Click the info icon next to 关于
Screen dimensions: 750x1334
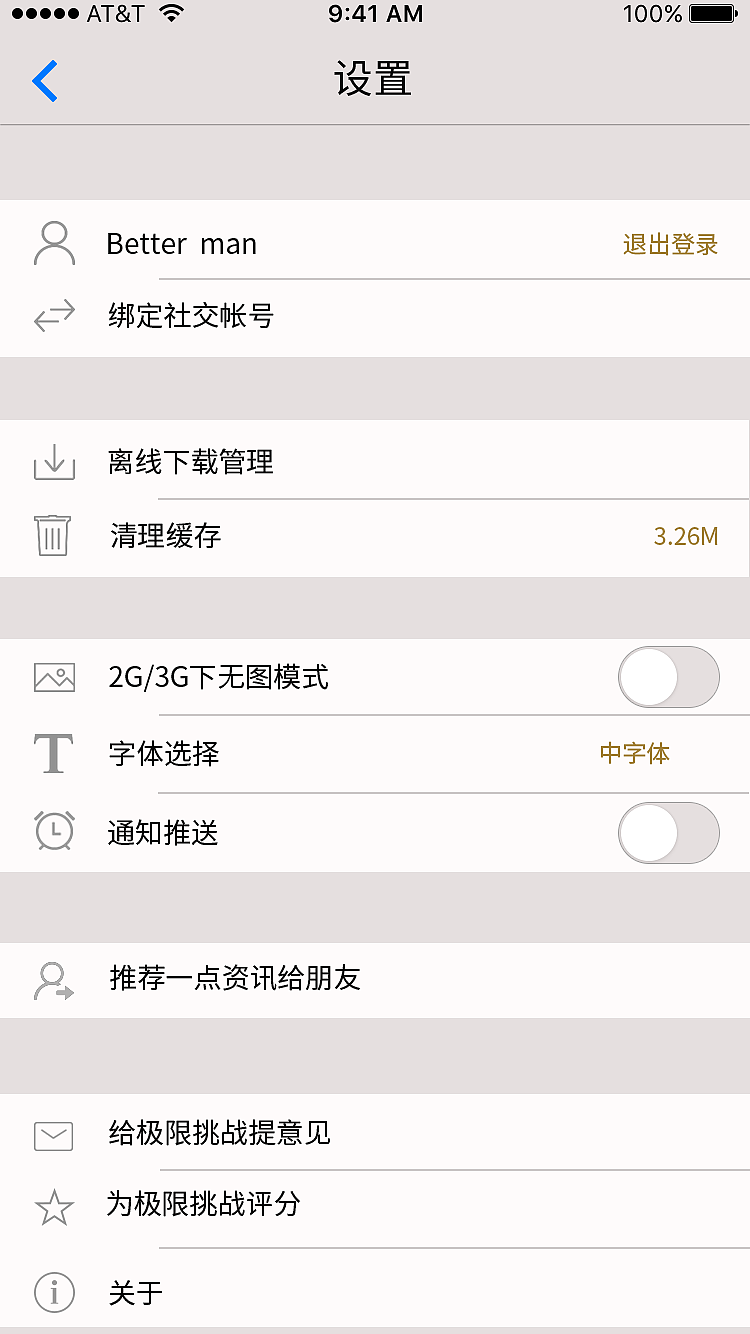point(54,1292)
